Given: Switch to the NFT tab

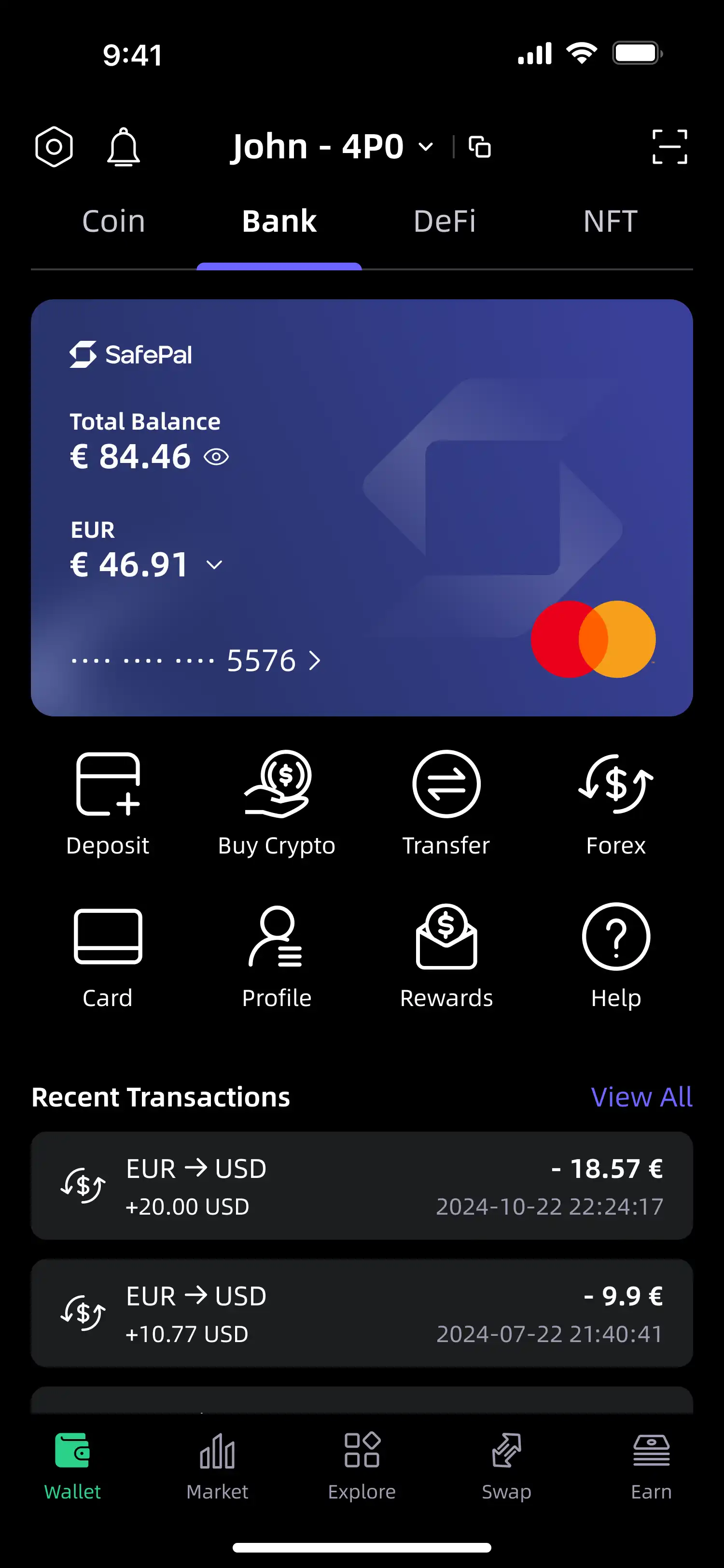Looking at the screenshot, I should [x=610, y=221].
